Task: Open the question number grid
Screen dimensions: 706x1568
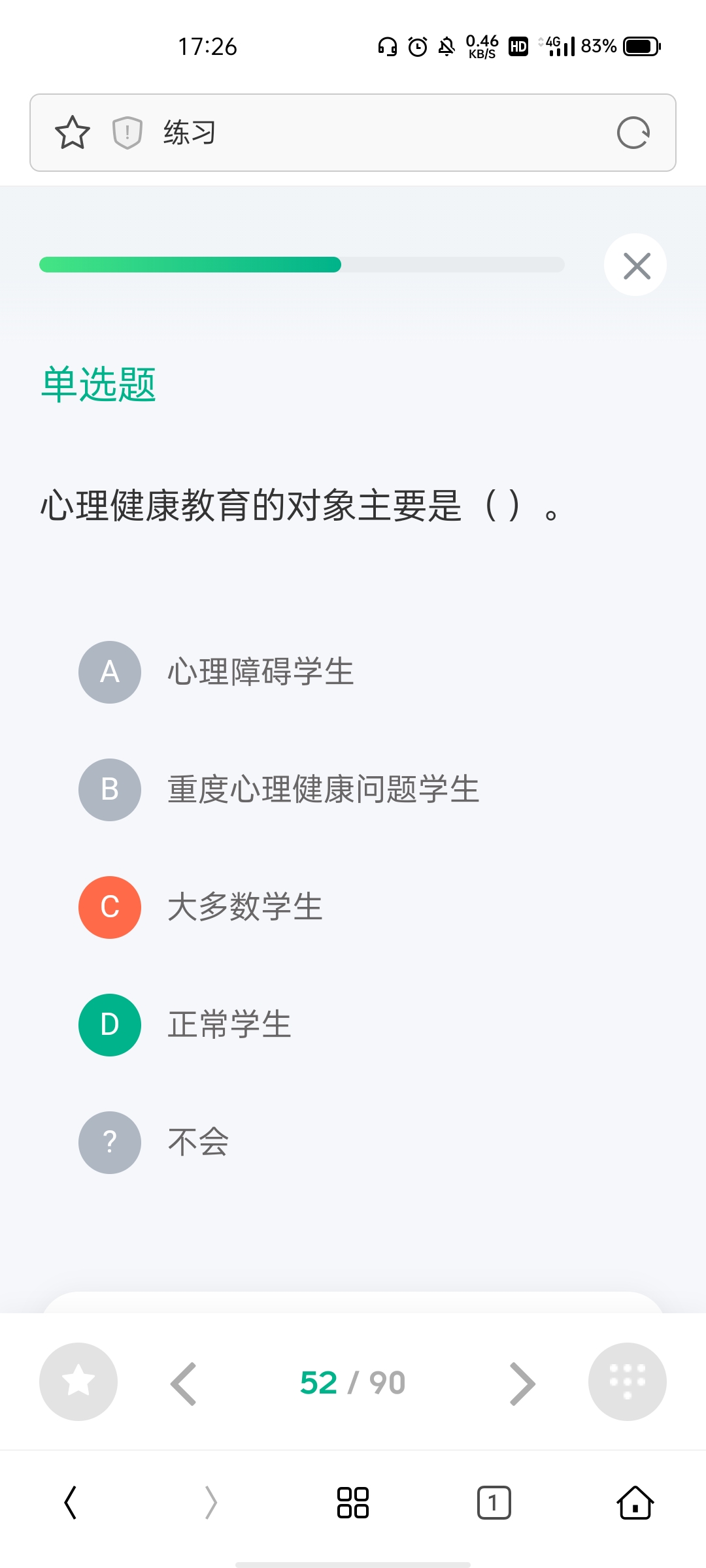Action: click(x=628, y=1382)
